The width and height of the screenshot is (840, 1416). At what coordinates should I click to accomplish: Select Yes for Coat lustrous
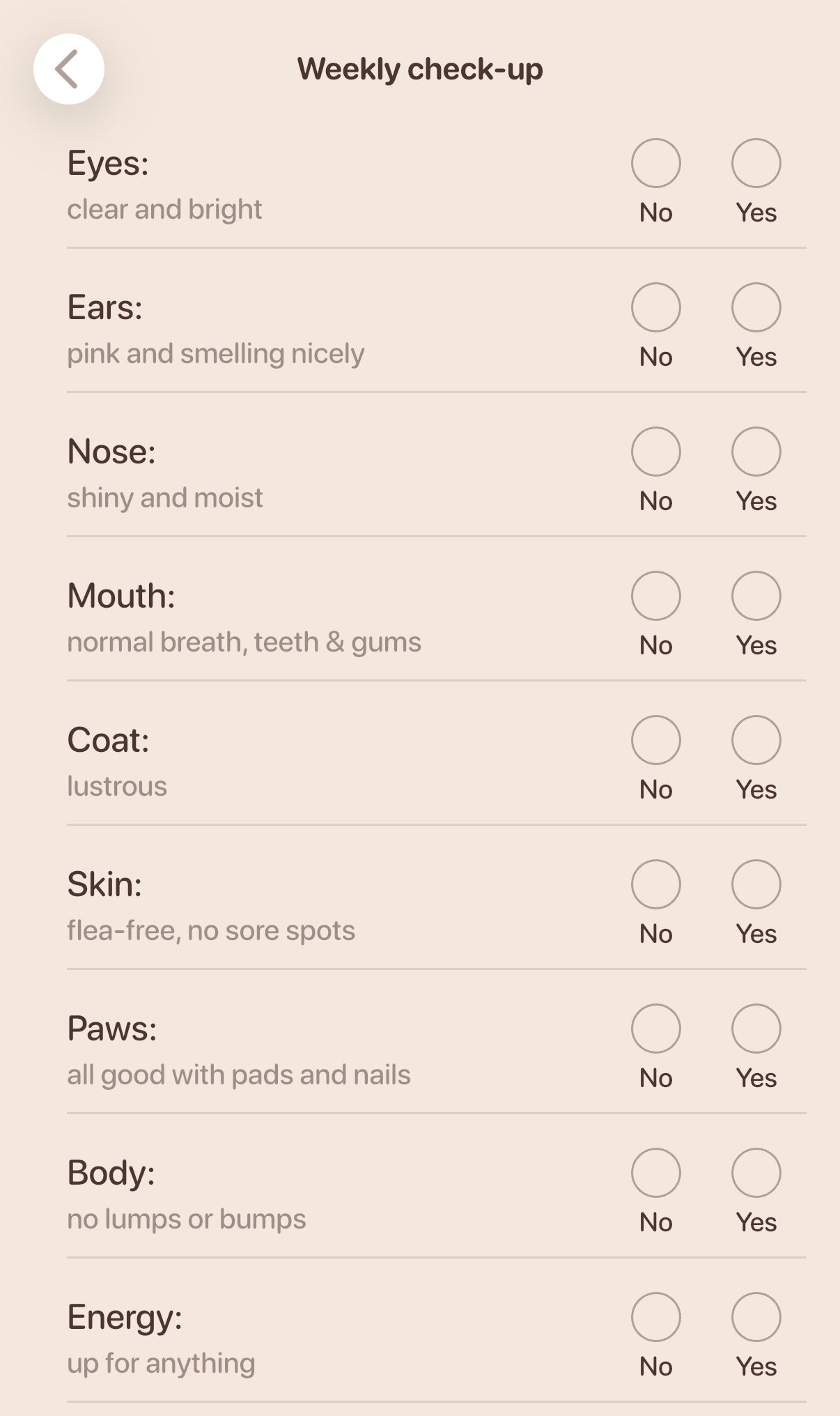coord(756,740)
